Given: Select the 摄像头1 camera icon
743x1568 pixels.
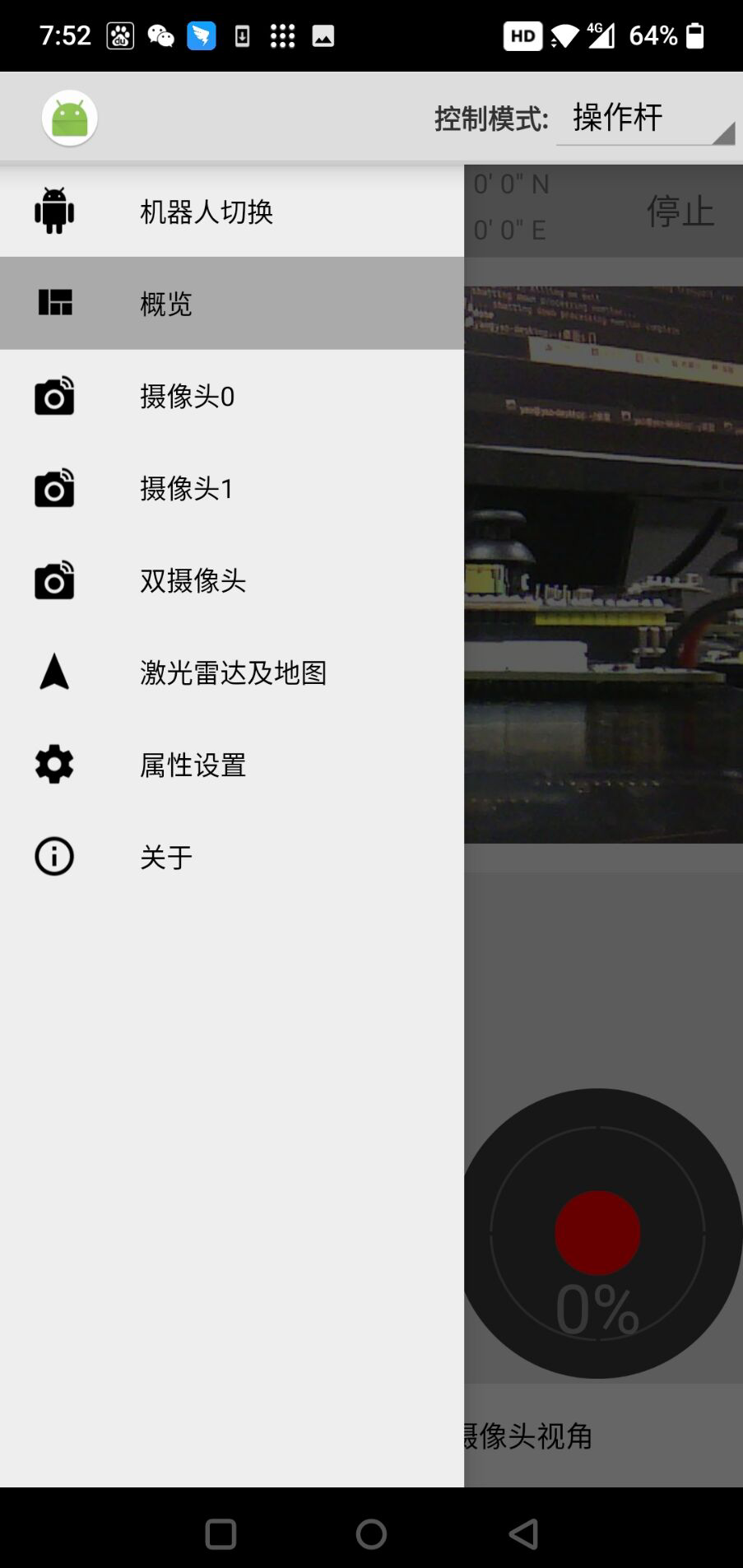Looking at the screenshot, I should [x=53, y=487].
